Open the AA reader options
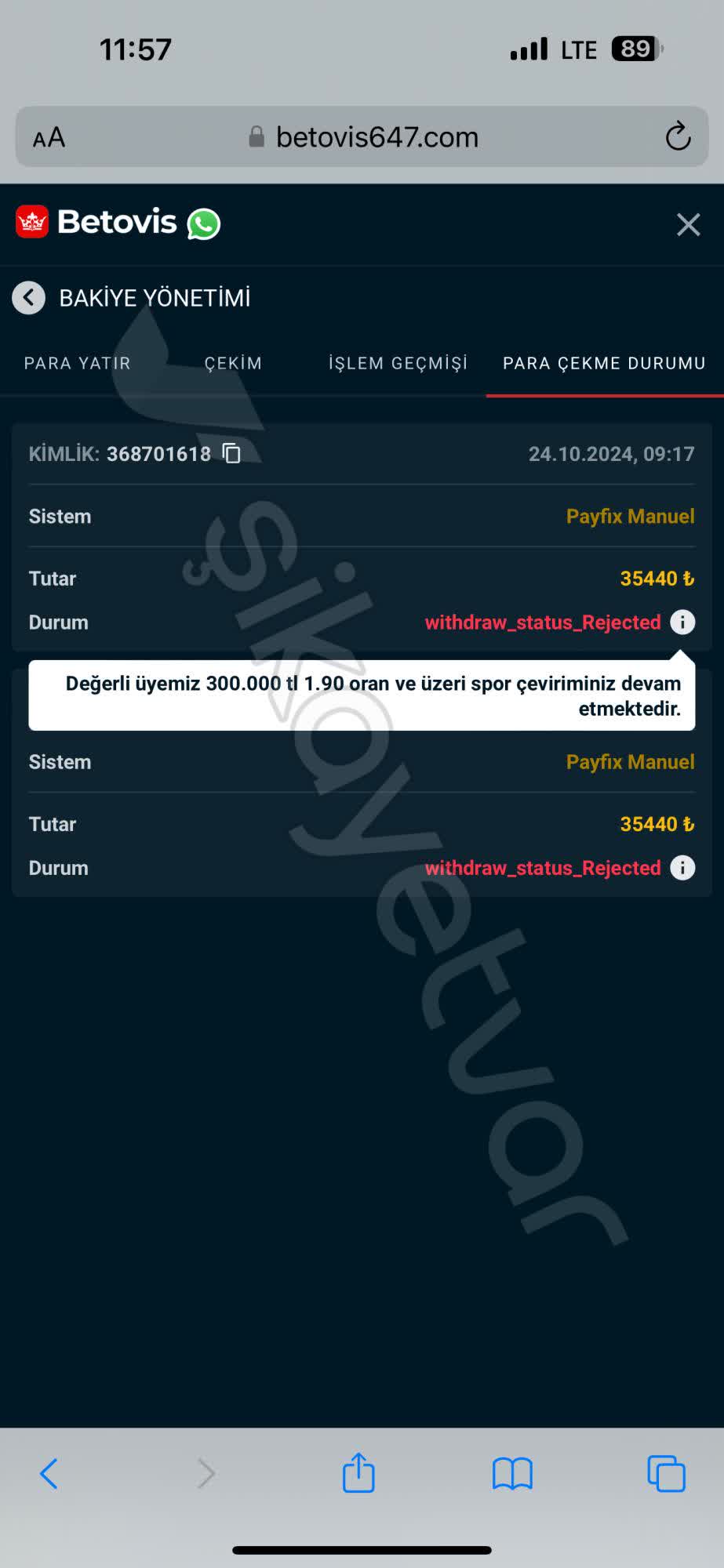 click(x=49, y=137)
